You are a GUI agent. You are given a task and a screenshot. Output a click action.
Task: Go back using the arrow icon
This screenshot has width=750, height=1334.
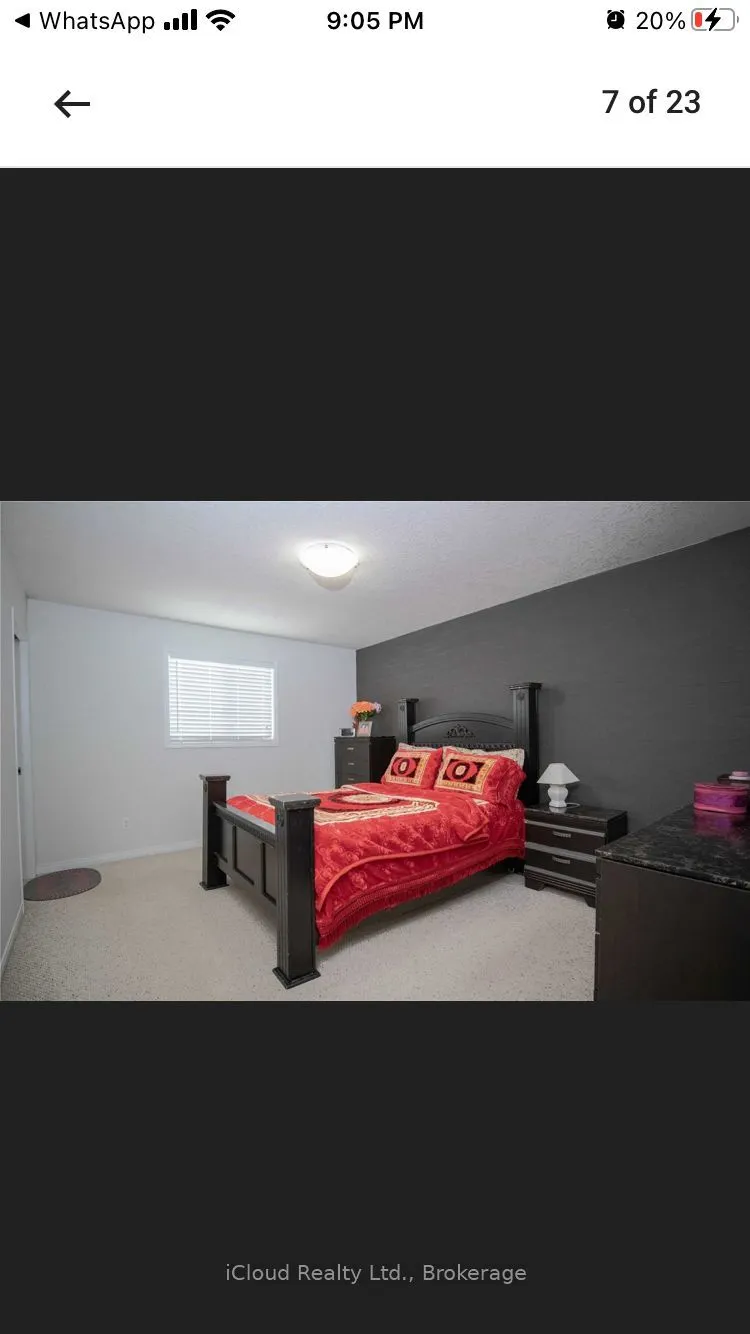[x=72, y=104]
